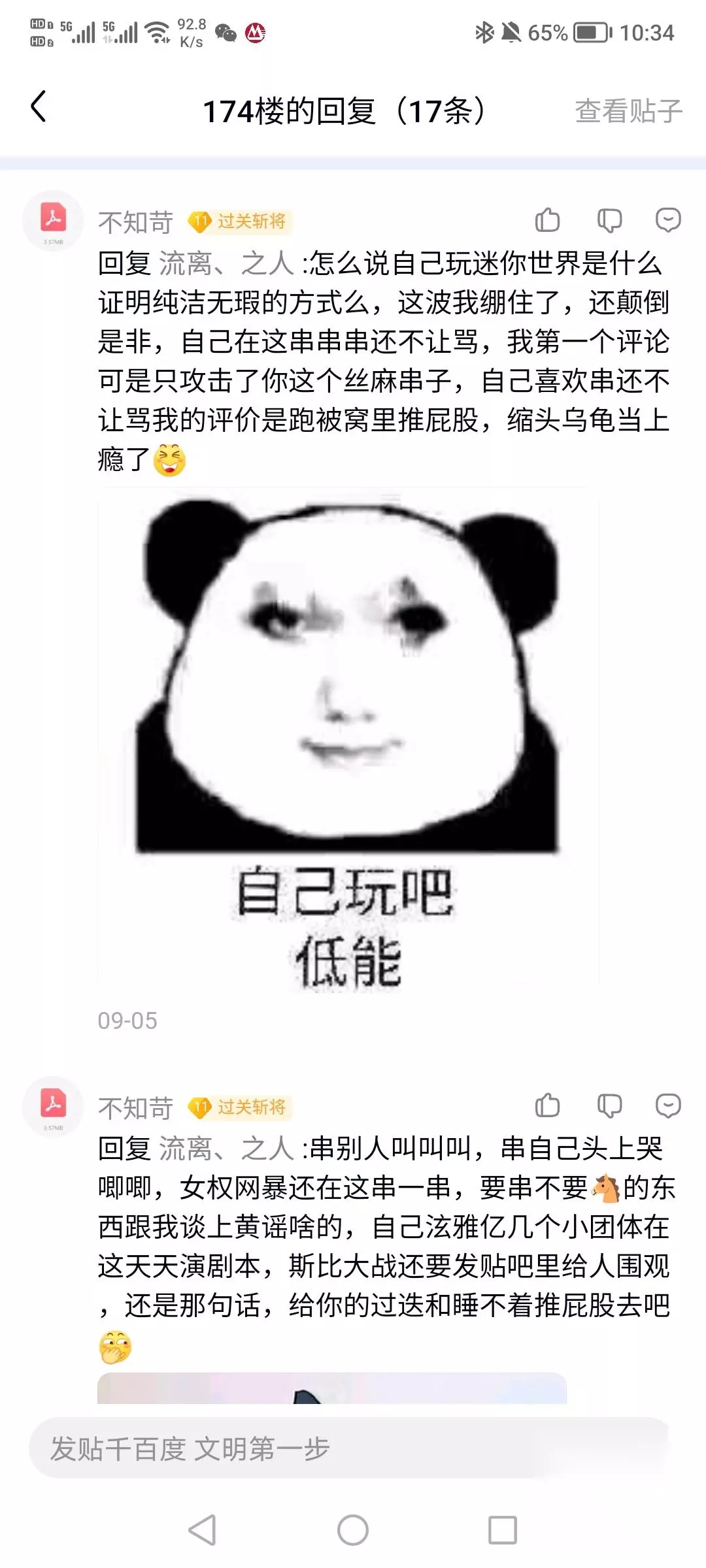Reply to the second comment about 串别人叫叫叫
The height and width of the screenshot is (1568, 706).
pyautogui.click(x=668, y=1105)
